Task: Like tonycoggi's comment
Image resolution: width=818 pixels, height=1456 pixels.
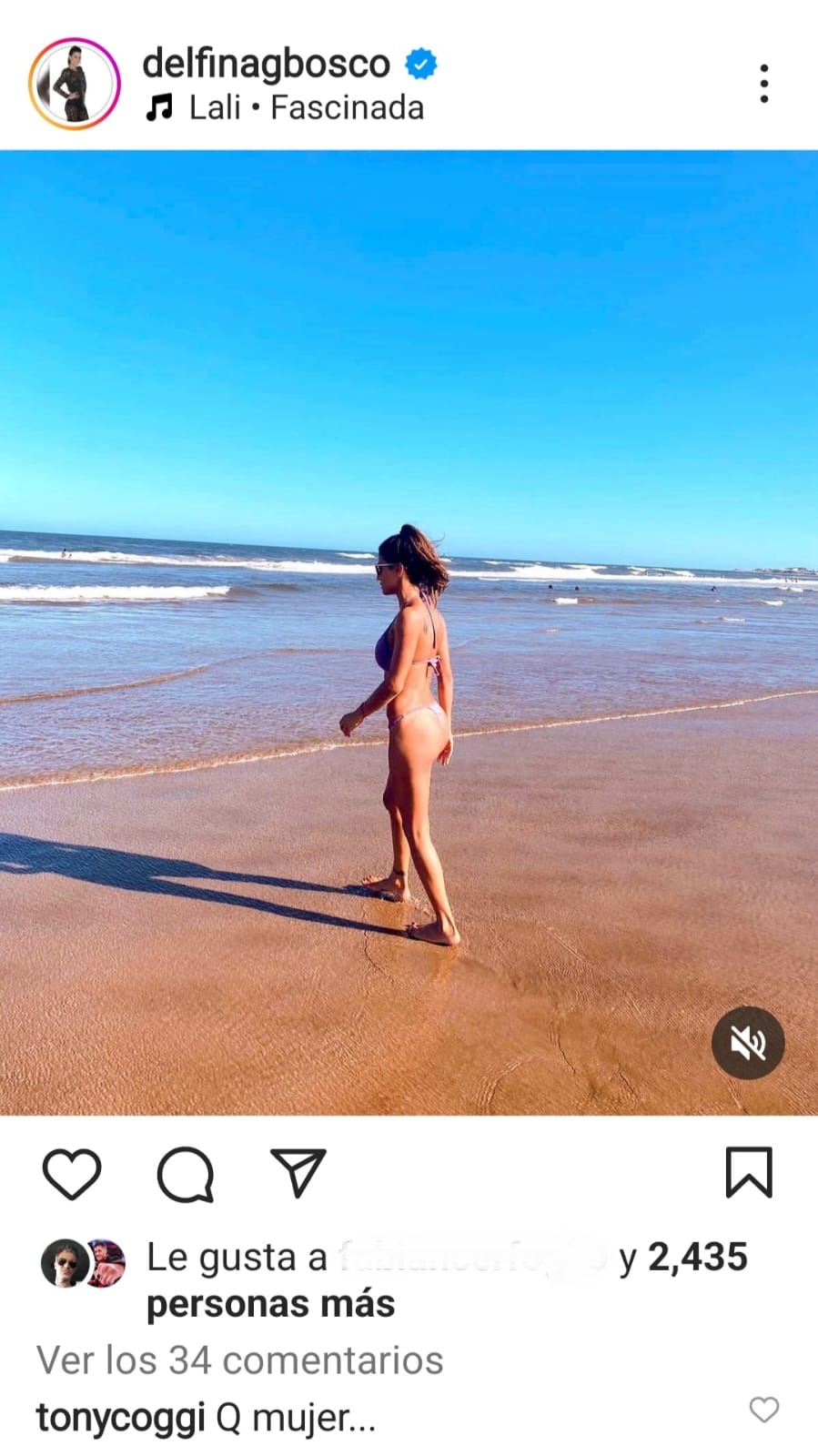Action: (763, 1410)
